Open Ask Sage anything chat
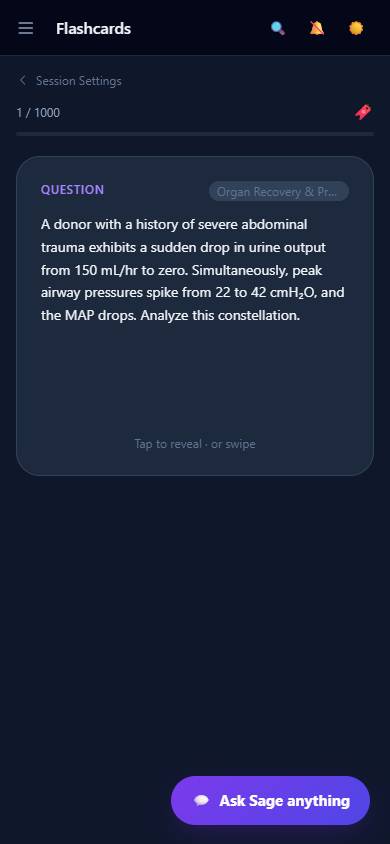Image resolution: width=390 pixels, height=844 pixels. (270, 800)
